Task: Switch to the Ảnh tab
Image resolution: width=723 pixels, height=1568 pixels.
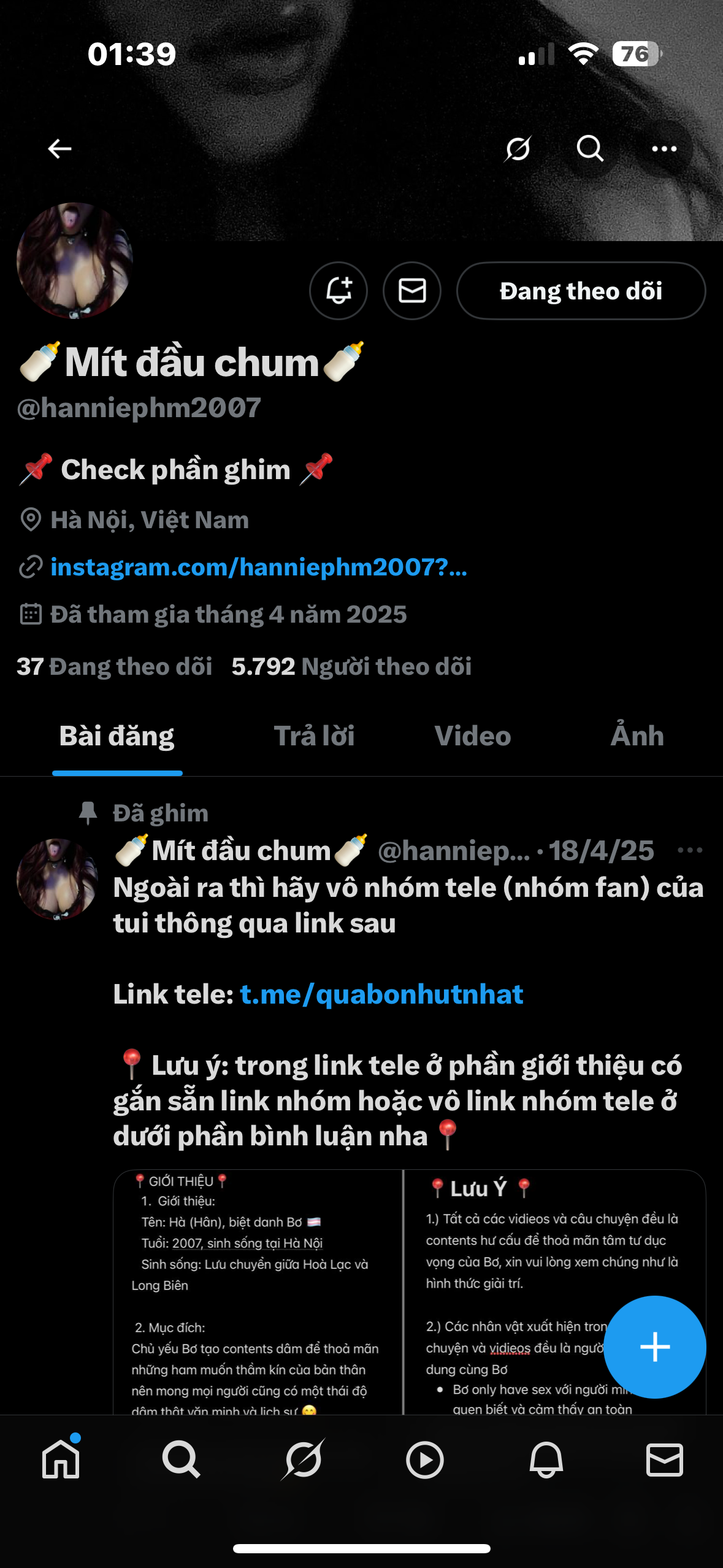Action: tap(637, 736)
